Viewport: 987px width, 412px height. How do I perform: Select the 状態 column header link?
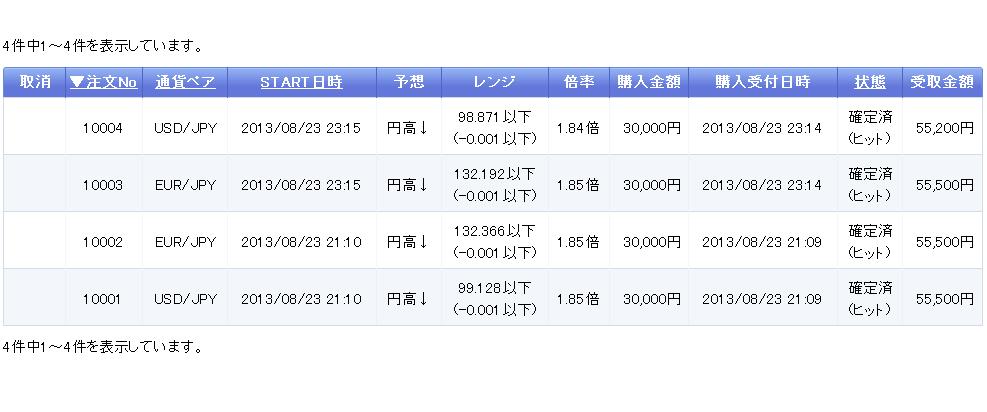point(869,82)
